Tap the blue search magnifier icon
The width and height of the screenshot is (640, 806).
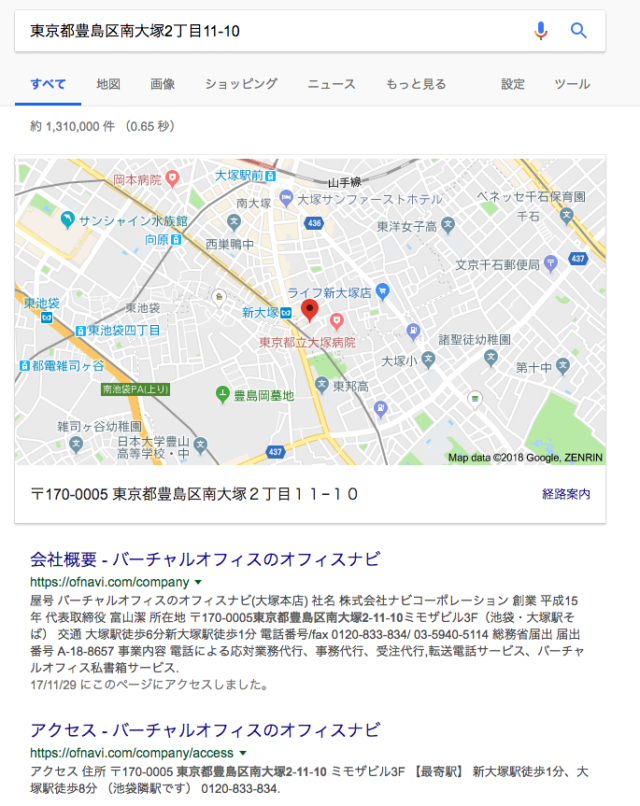click(x=579, y=31)
